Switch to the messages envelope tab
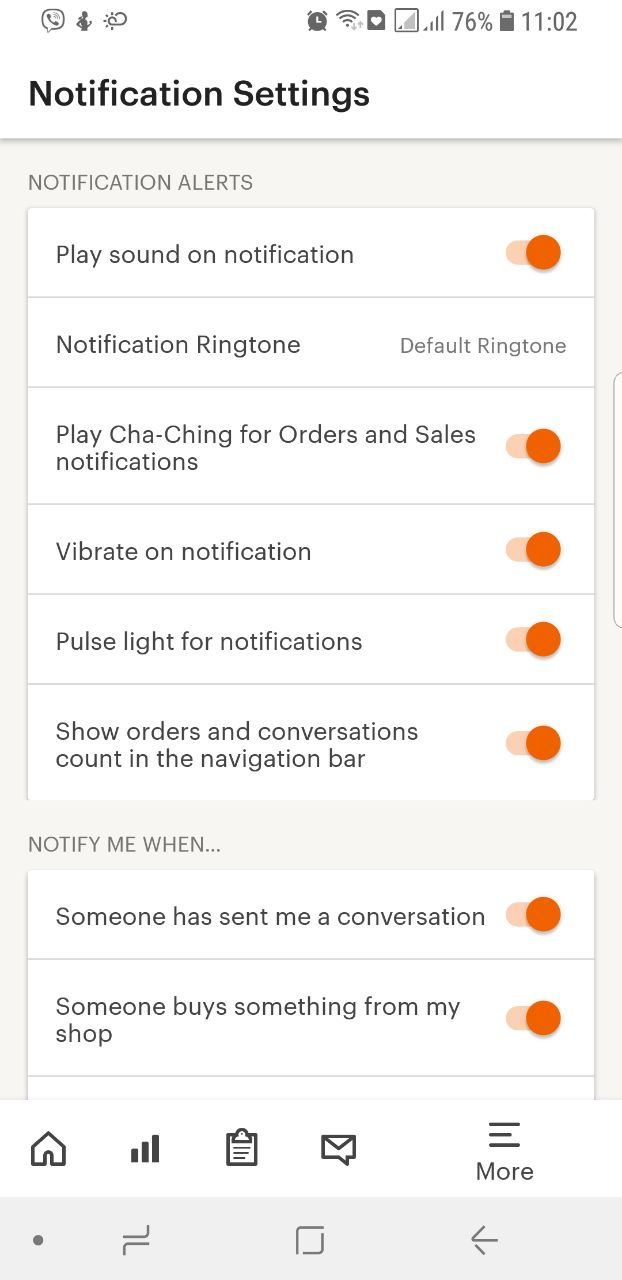The image size is (622, 1280). point(338,1150)
